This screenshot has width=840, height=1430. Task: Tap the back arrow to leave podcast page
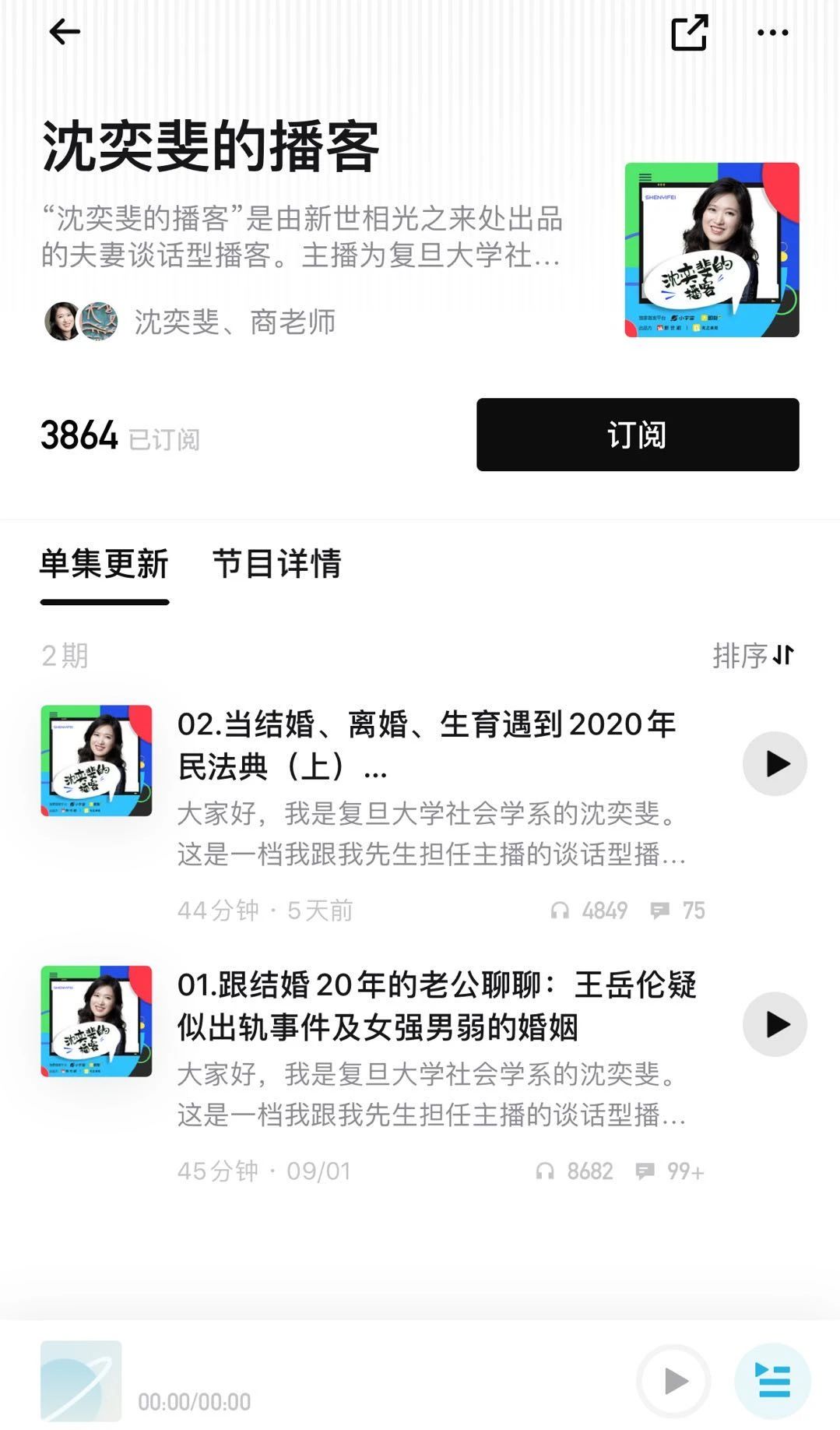(62, 33)
